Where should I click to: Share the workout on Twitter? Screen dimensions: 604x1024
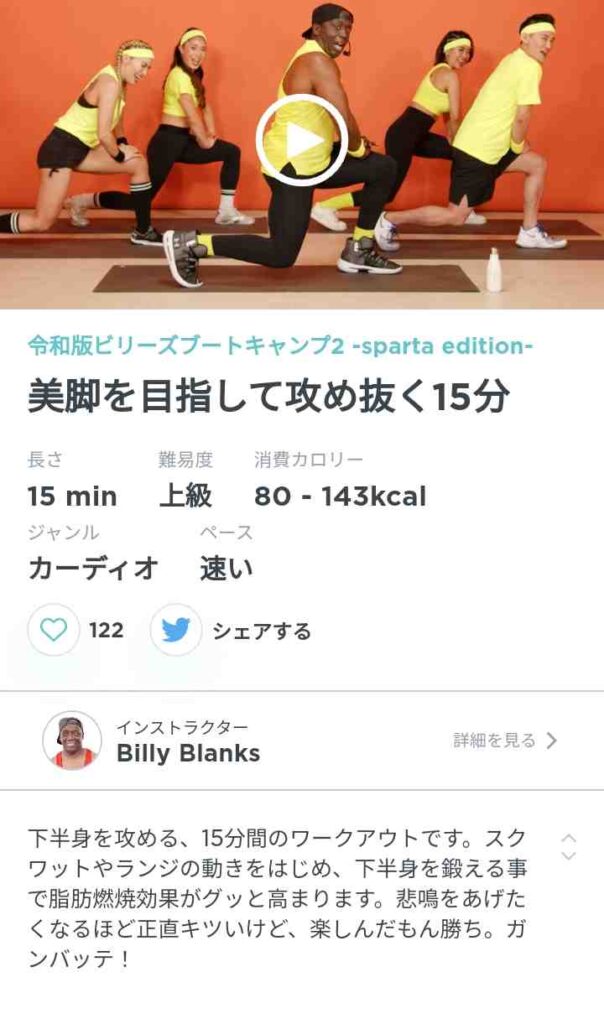(176, 630)
